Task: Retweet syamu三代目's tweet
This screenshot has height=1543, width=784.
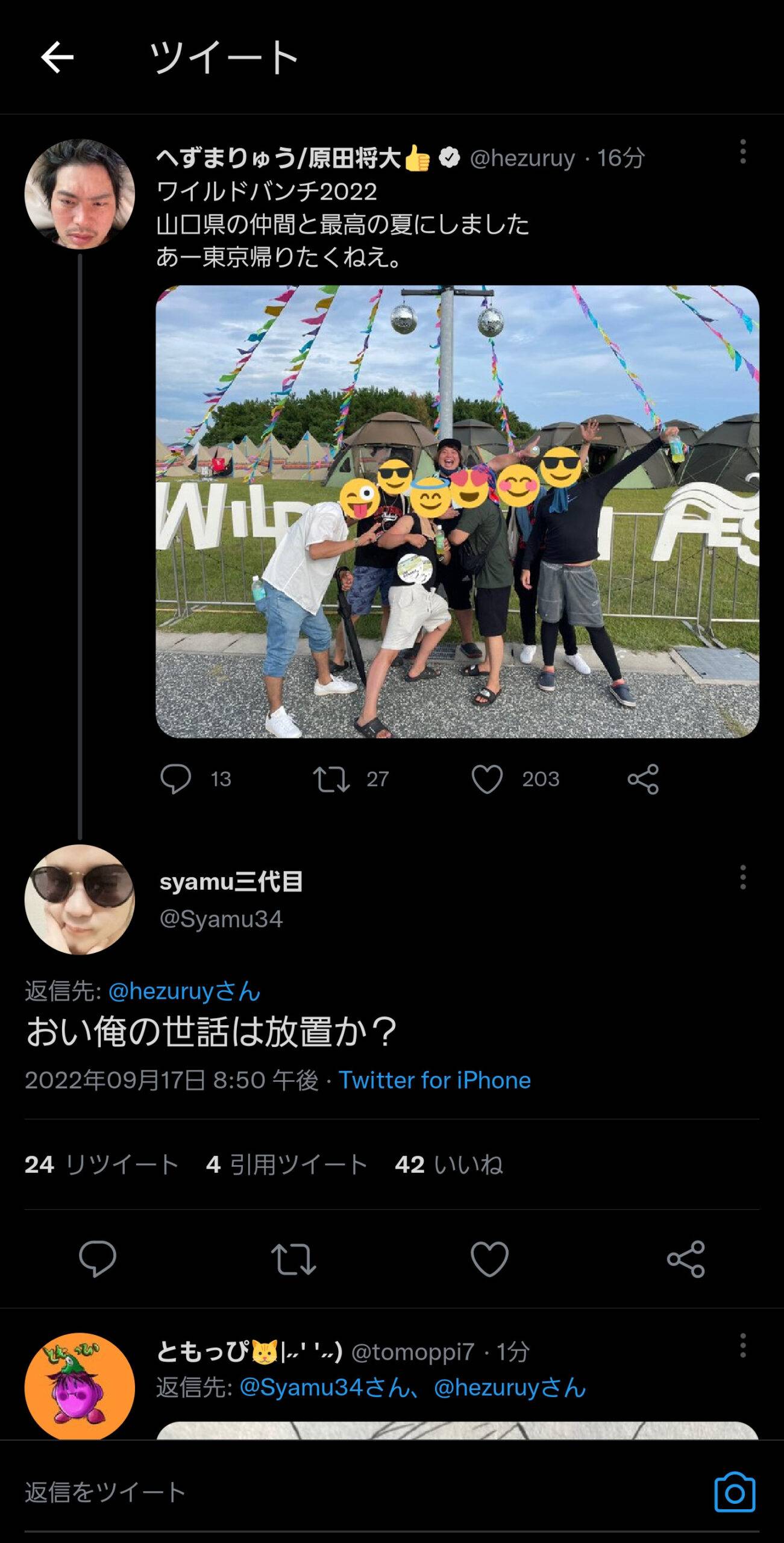Action: [x=293, y=1259]
